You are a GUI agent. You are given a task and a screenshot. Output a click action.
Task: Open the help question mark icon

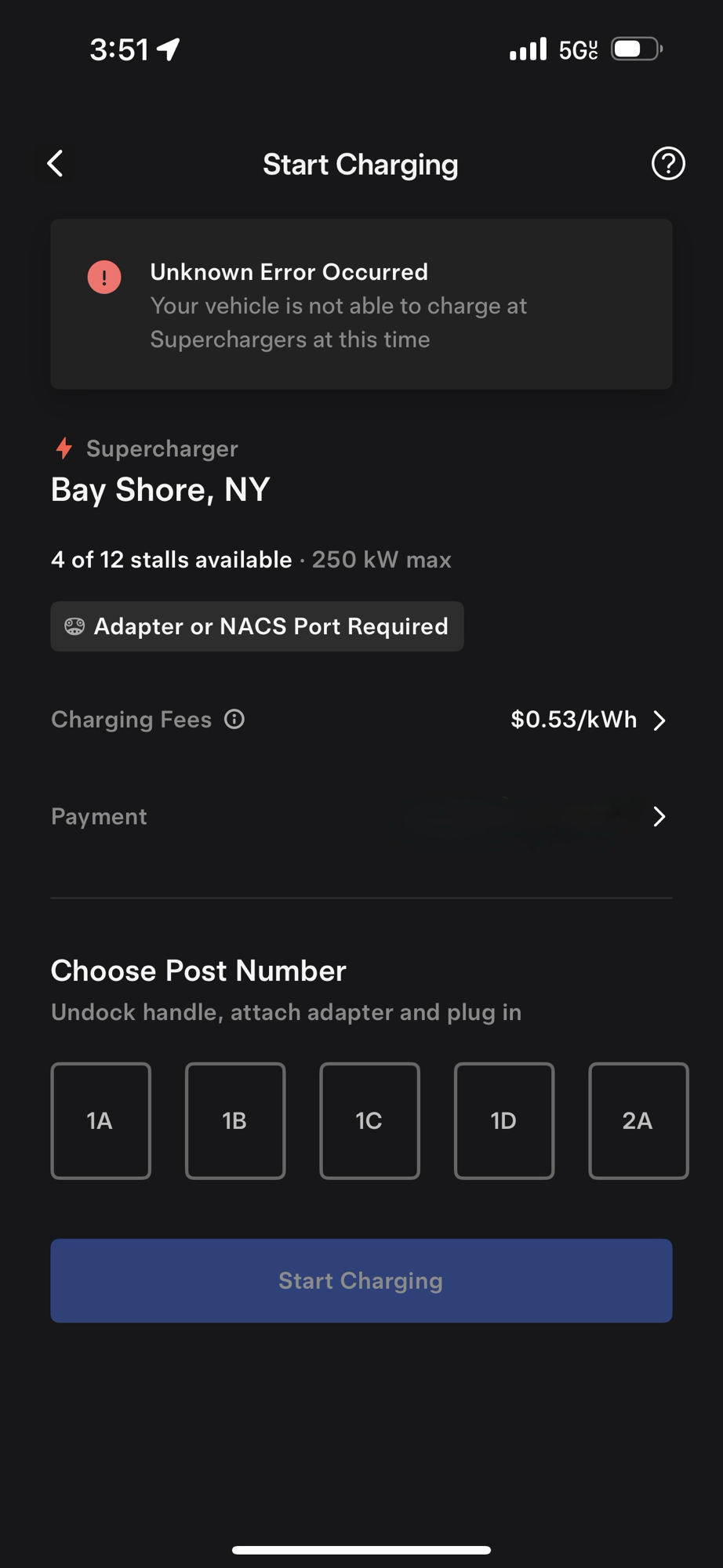point(668,164)
